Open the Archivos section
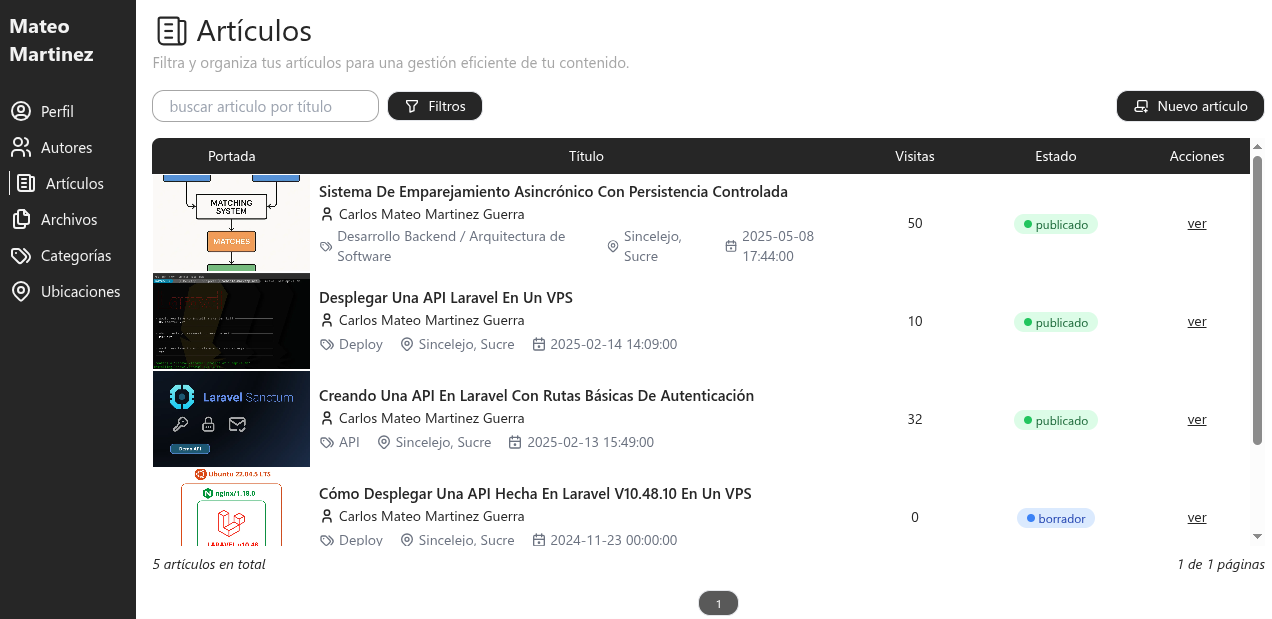This screenshot has height=619, width=1272. pyautogui.click(x=68, y=220)
